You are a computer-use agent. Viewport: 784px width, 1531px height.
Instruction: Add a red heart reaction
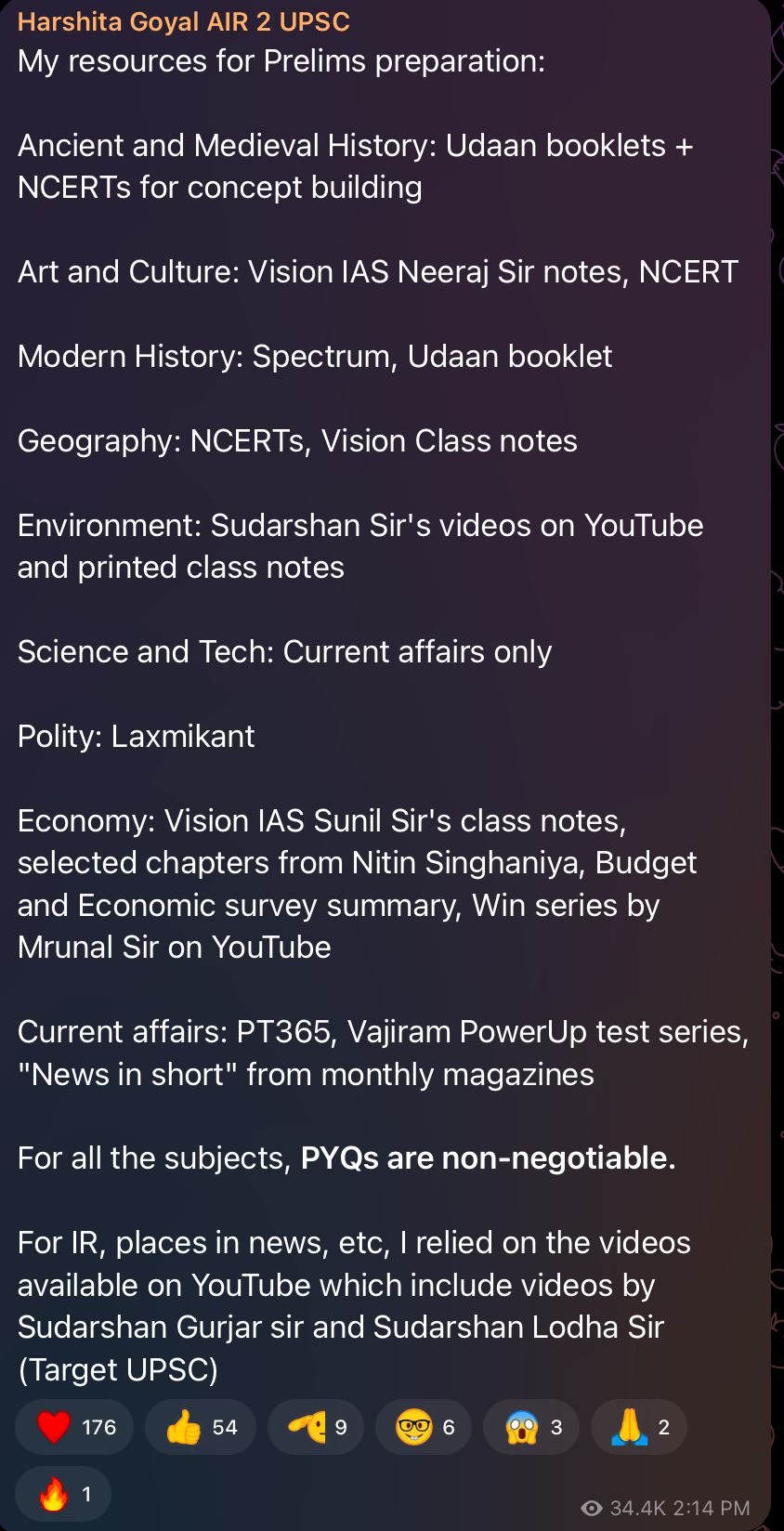74,1427
